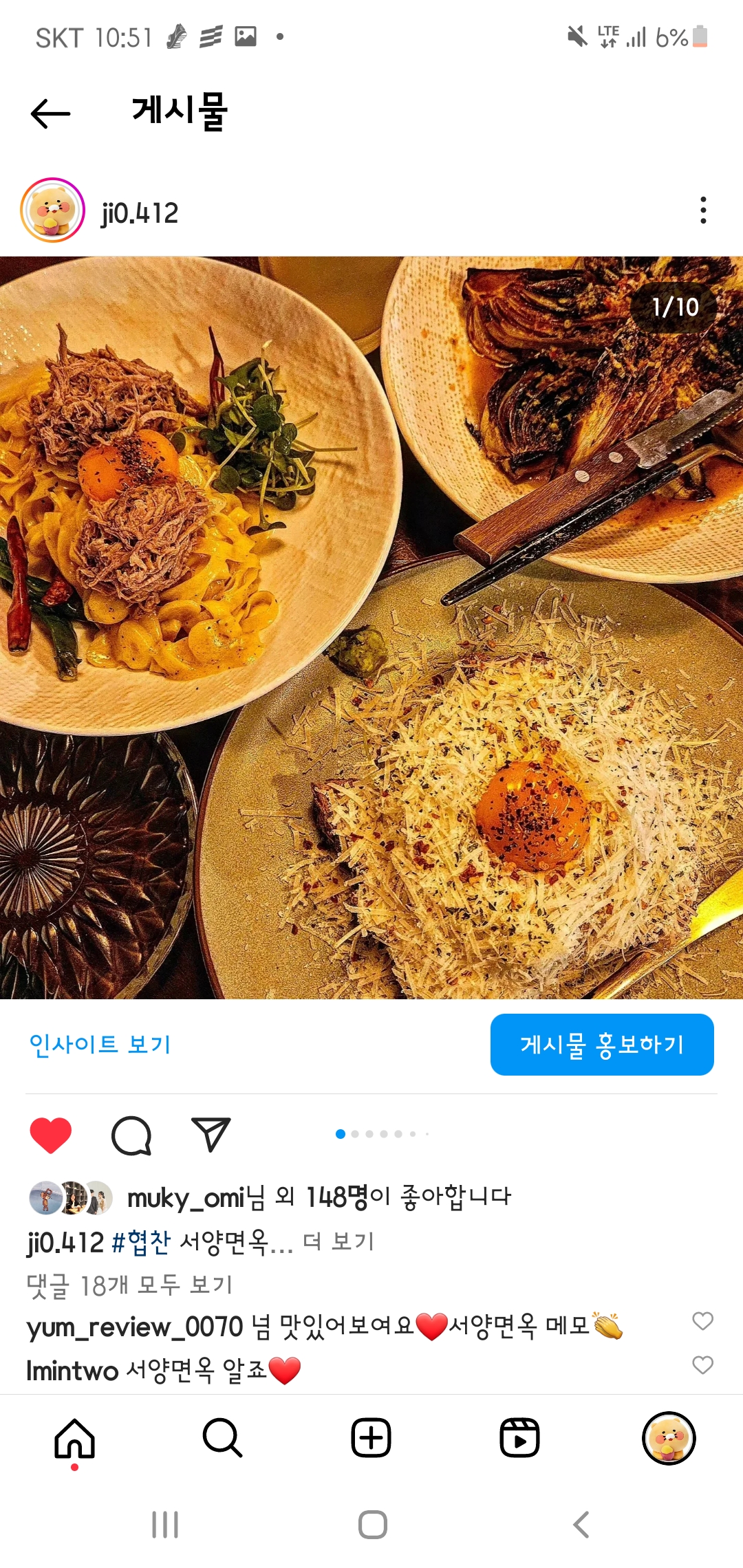Tap the system recent apps button
The image size is (743, 1568).
[165, 1525]
